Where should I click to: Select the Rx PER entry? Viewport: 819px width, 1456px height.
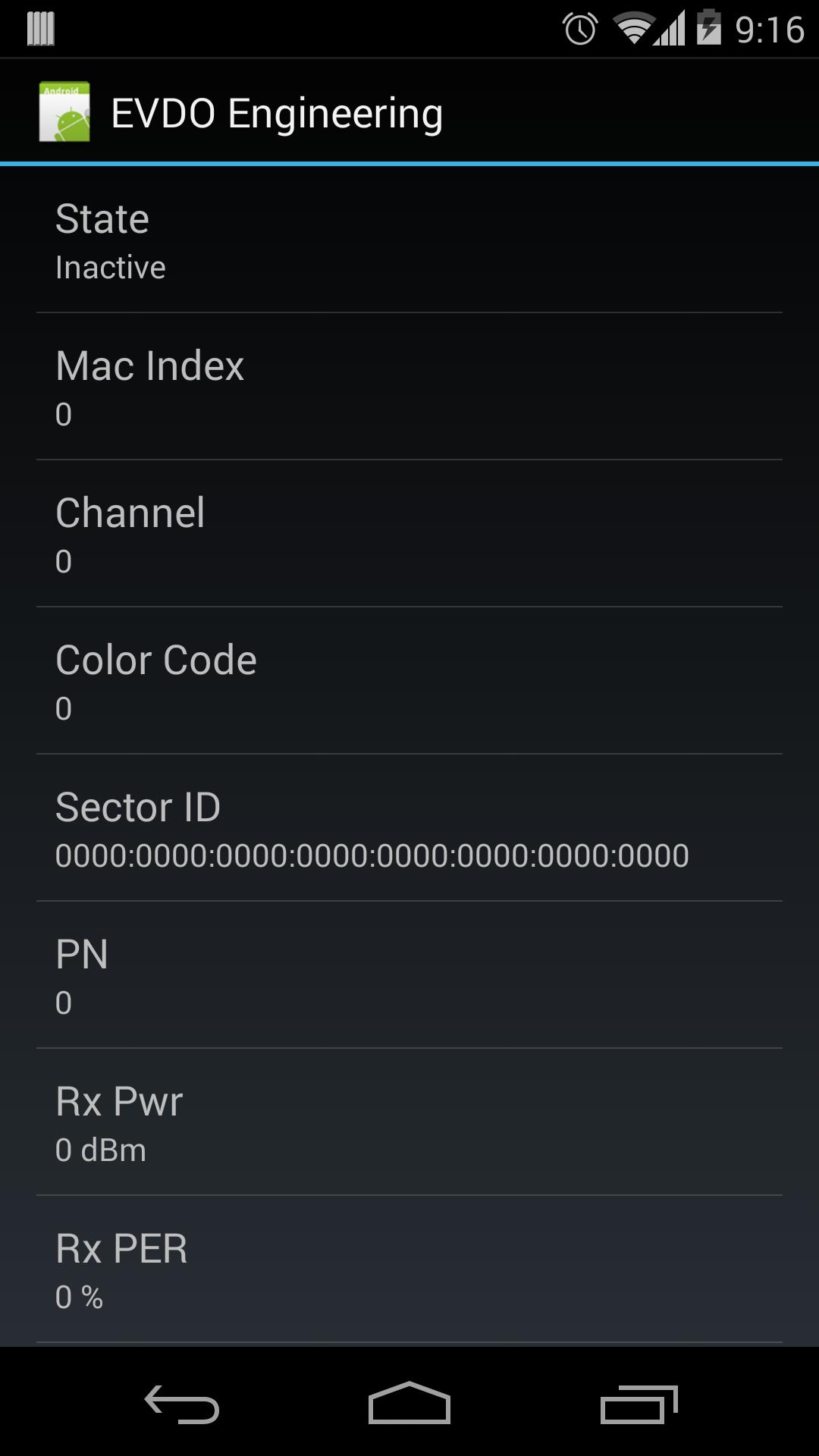pos(409,1269)
